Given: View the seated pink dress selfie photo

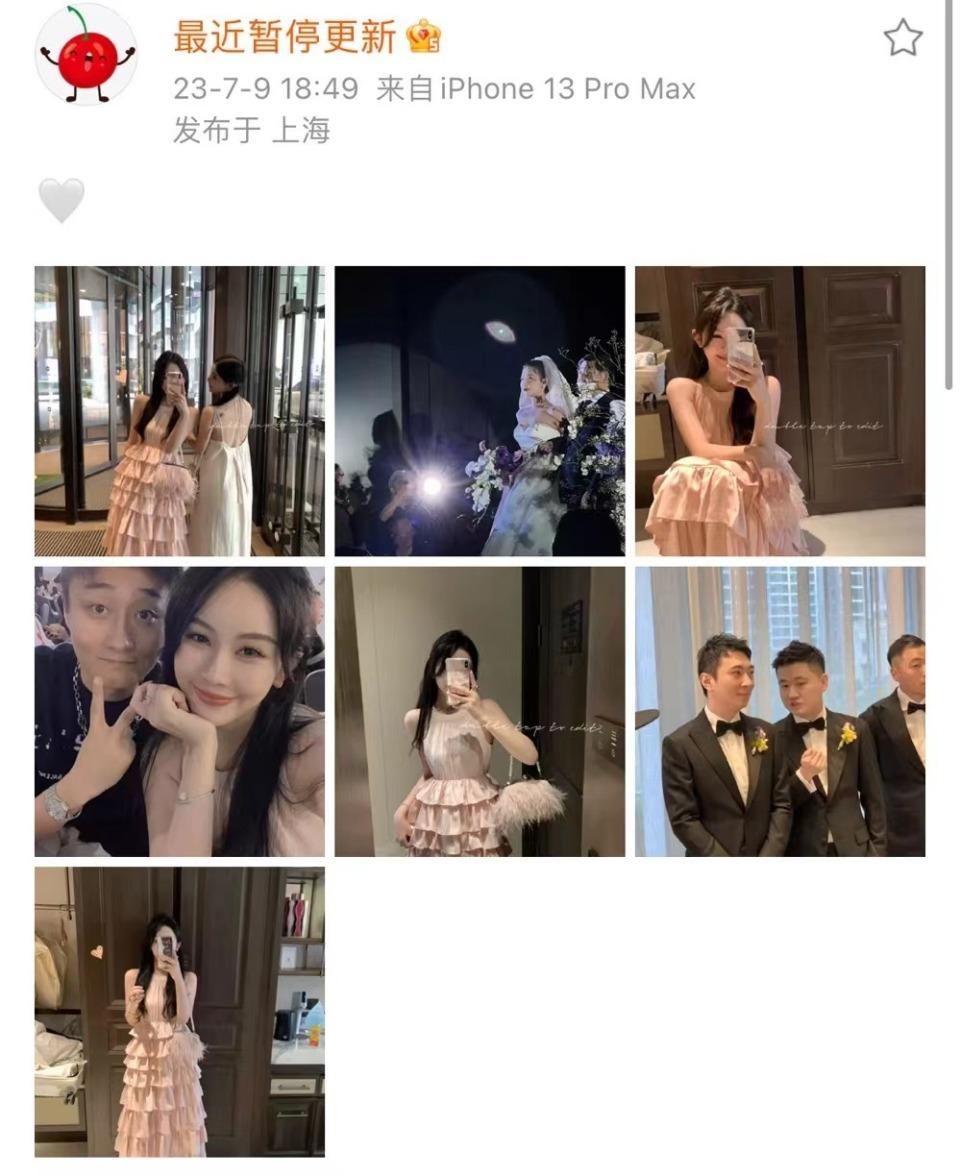Looking at the screenshot, I should pyautogui.click(x=780, y=411).
